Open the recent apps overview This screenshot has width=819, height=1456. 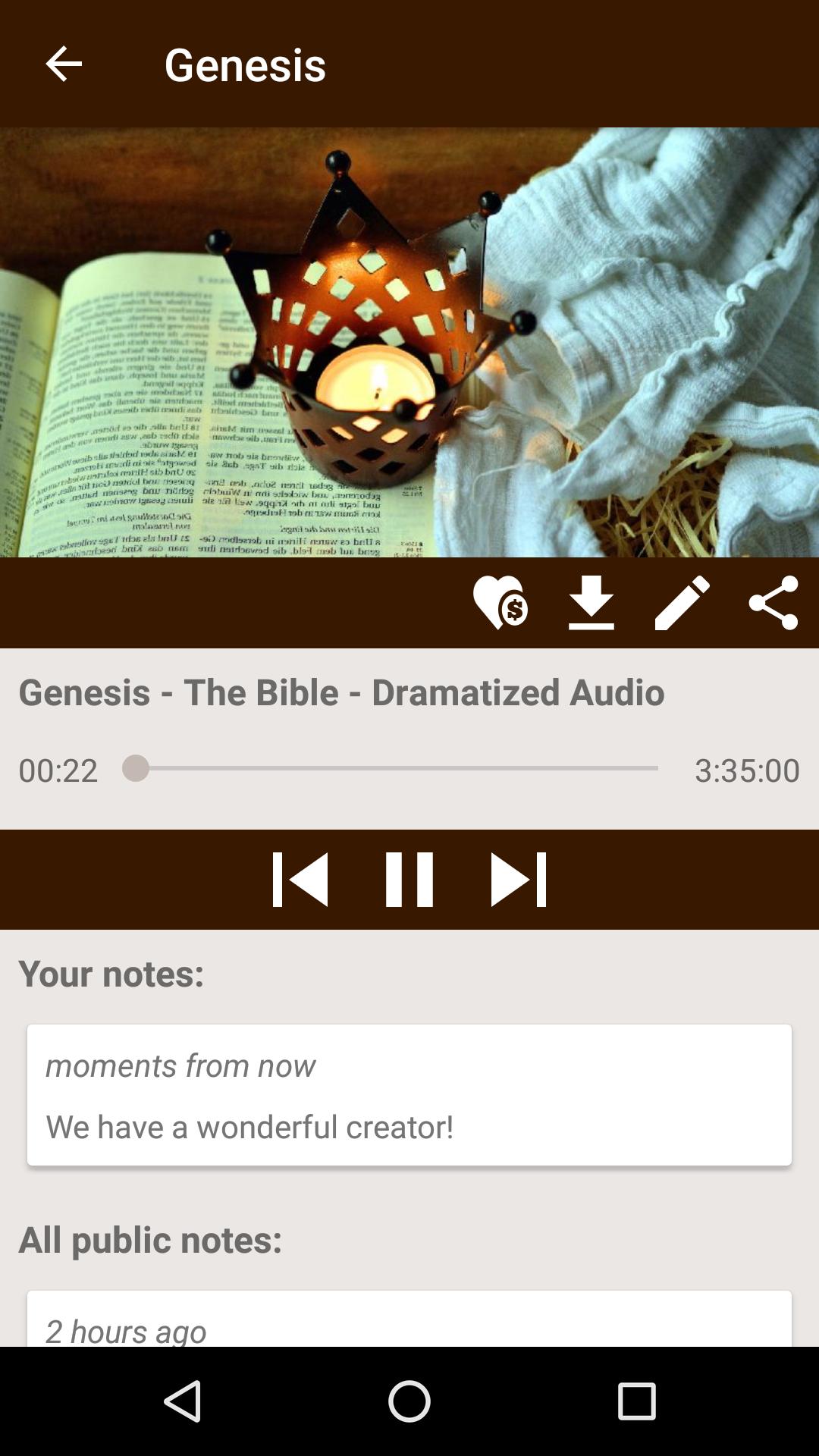(x=636, y=1401)
